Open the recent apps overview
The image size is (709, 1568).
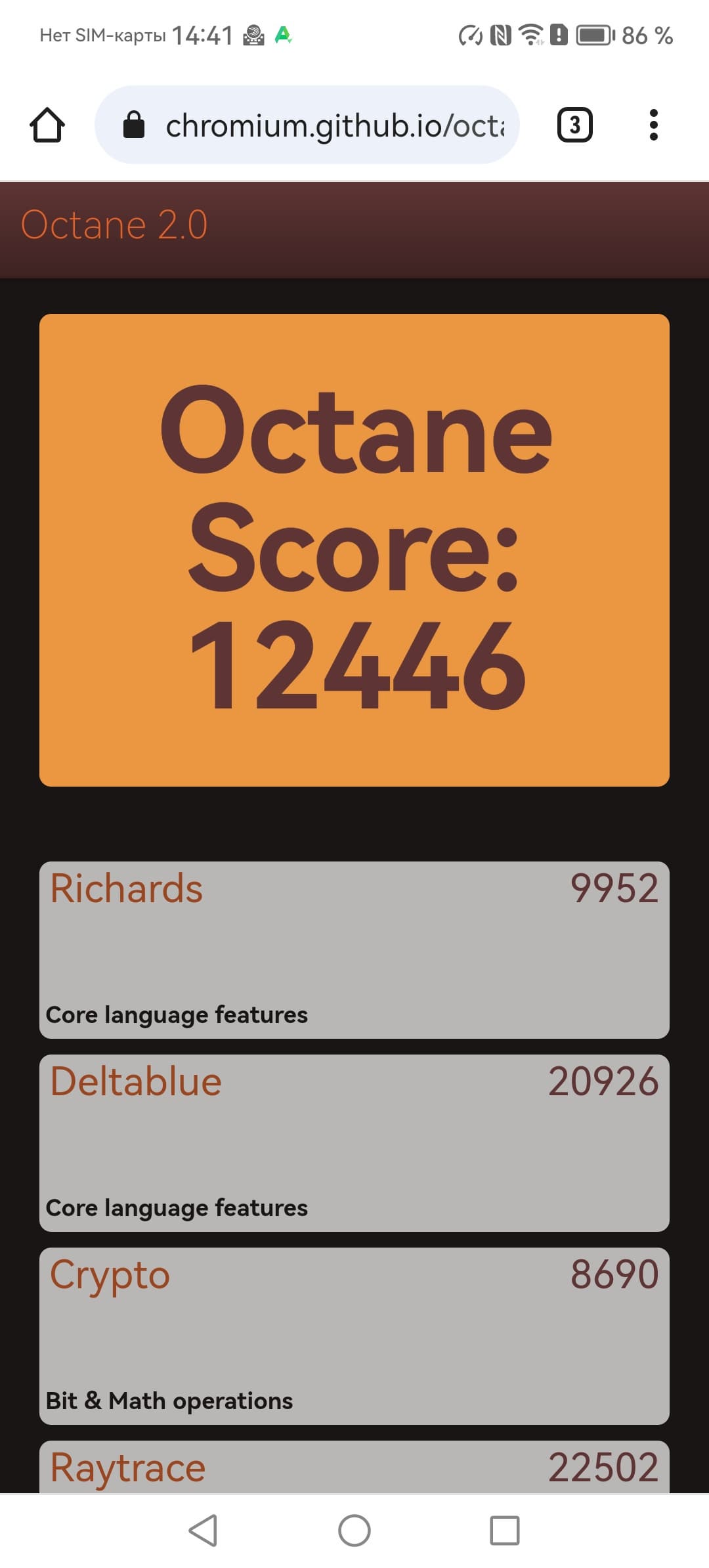tap(504, 1531)
